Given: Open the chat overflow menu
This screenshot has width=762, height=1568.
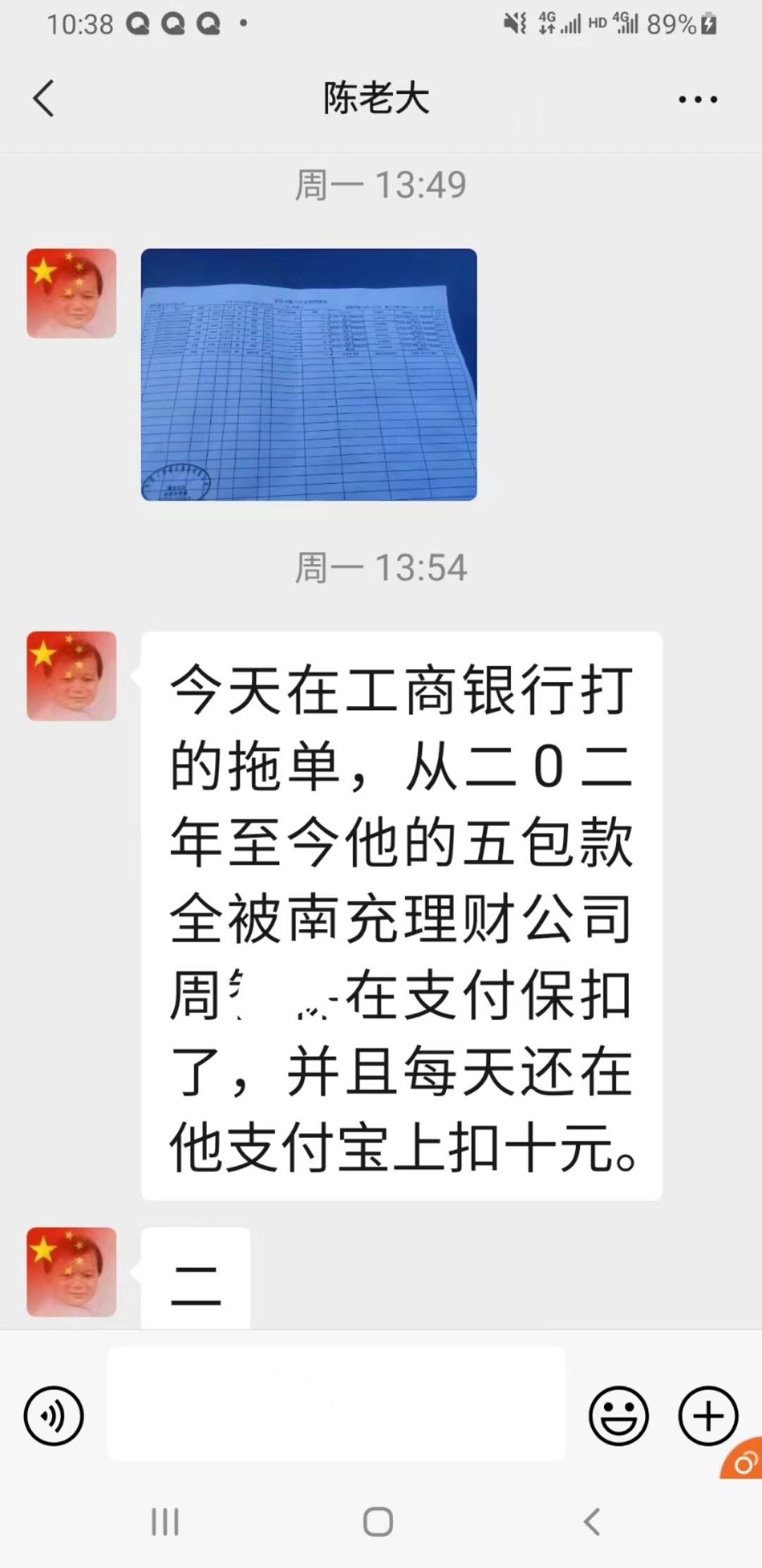Looking at the screenshot, I should pos(697,100).
